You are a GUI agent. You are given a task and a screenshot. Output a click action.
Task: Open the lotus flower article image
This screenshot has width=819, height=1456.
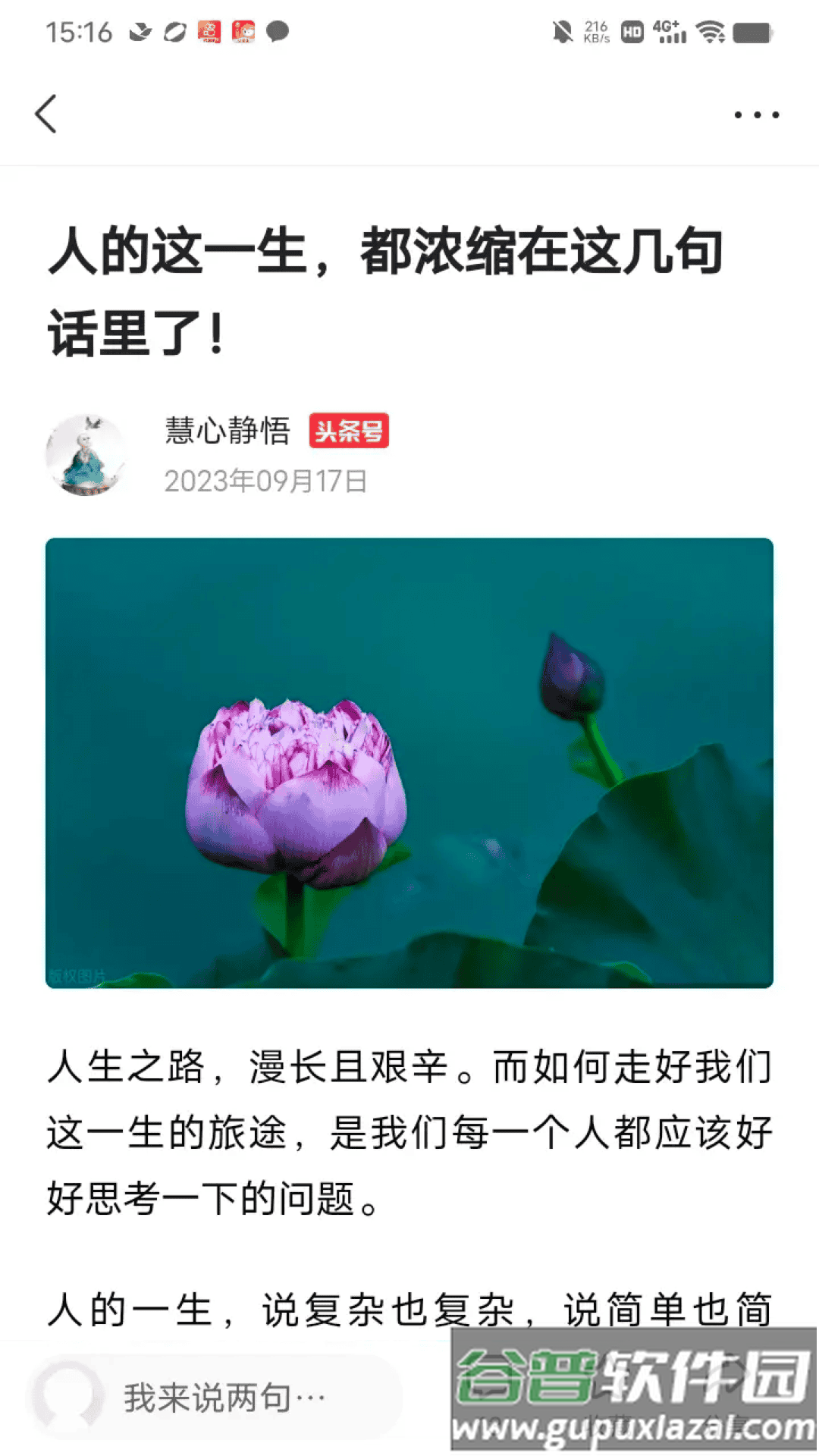(409, 762)
